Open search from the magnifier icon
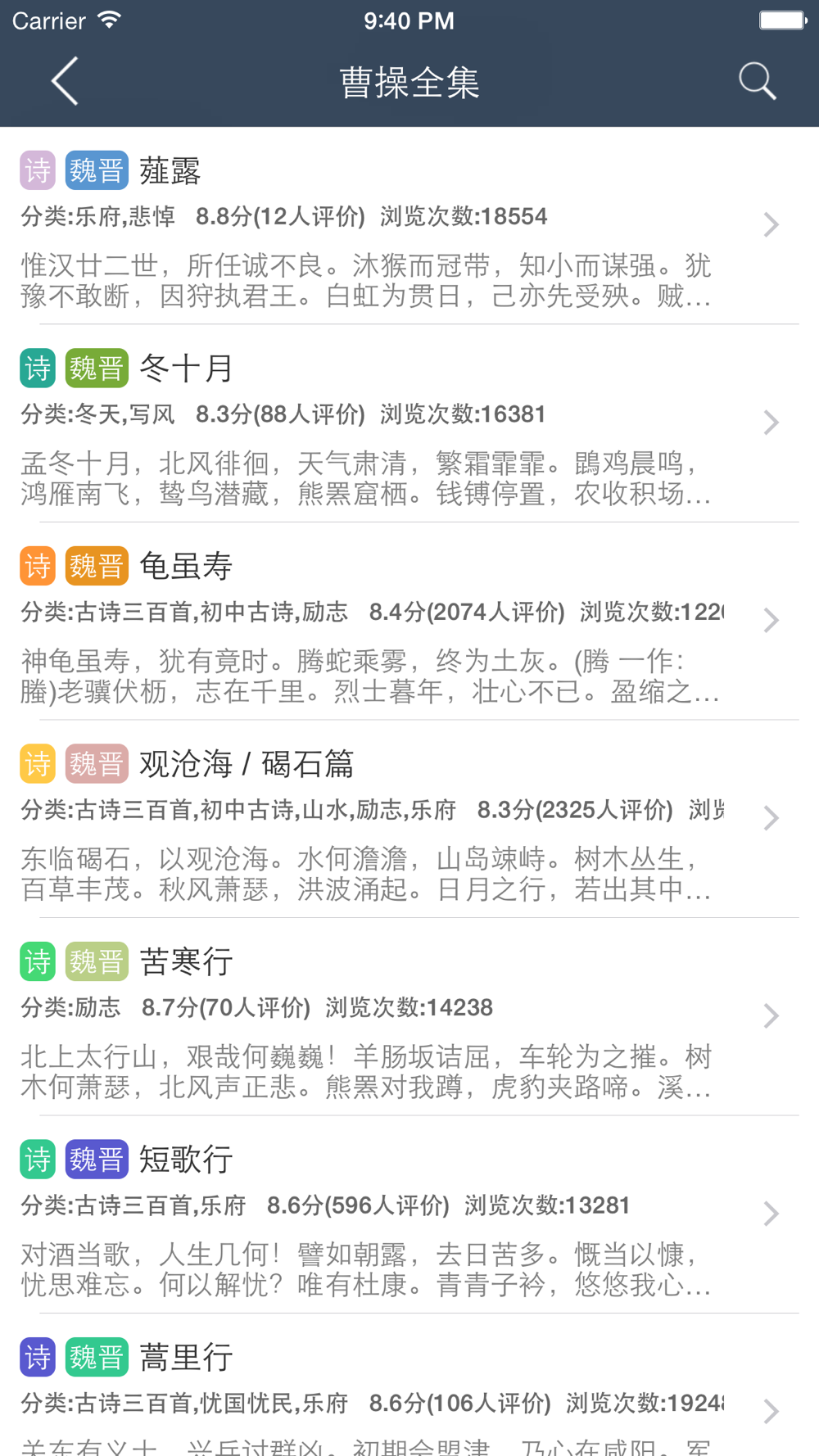 757,81
